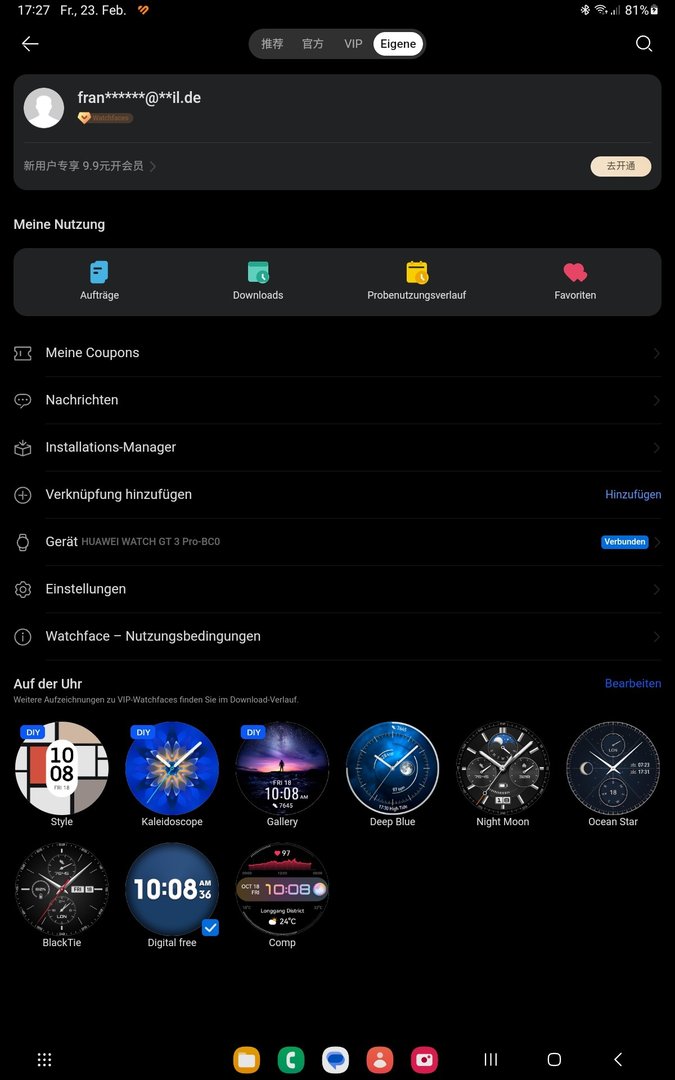
Task: Open the Gerät HUAWEI WATCH row
Action: [337, 542]
